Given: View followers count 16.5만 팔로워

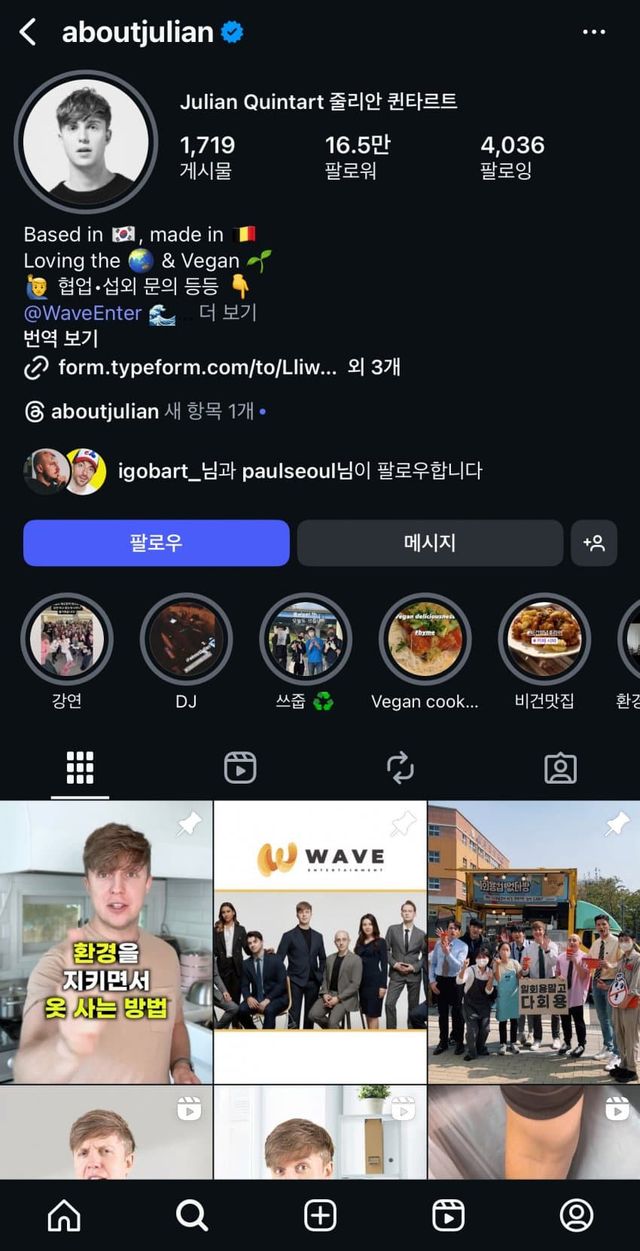Looking at the screenshot, I should [357, 157].
